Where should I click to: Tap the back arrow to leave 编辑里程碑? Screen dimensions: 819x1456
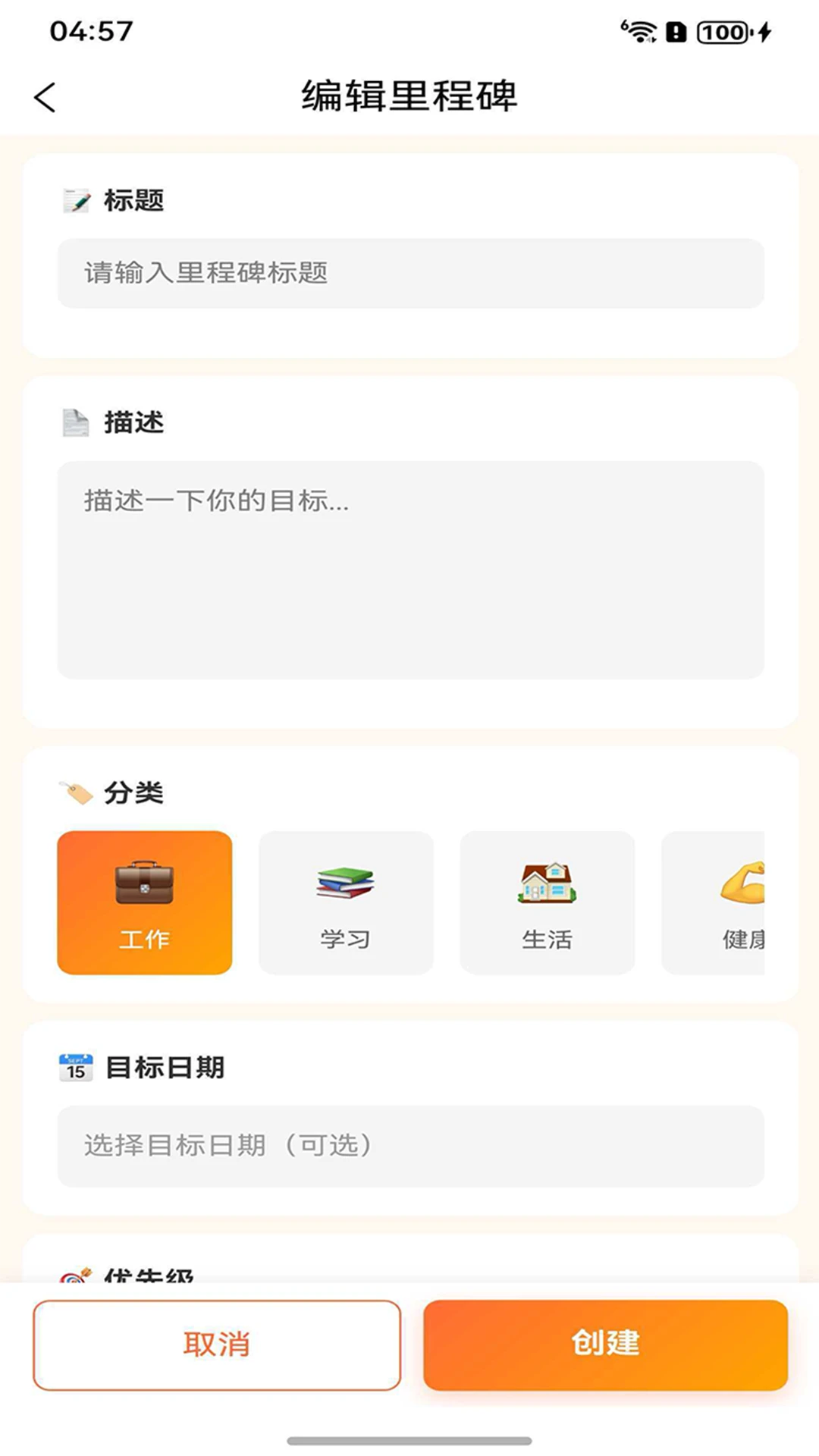point(45,96)
